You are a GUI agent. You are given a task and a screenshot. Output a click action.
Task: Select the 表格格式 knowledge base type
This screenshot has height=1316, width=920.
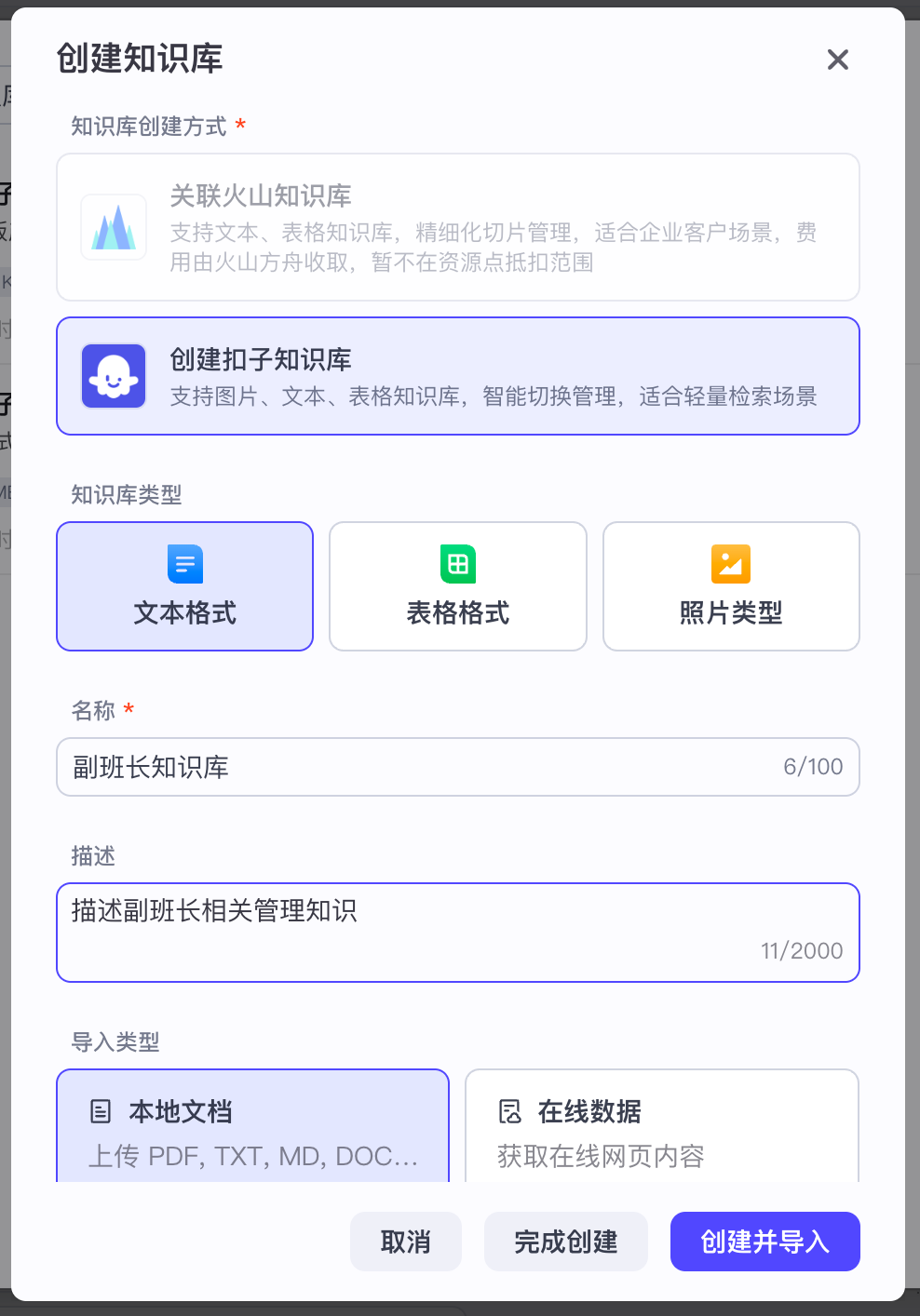pyautogui.click(x=457, y=586)
